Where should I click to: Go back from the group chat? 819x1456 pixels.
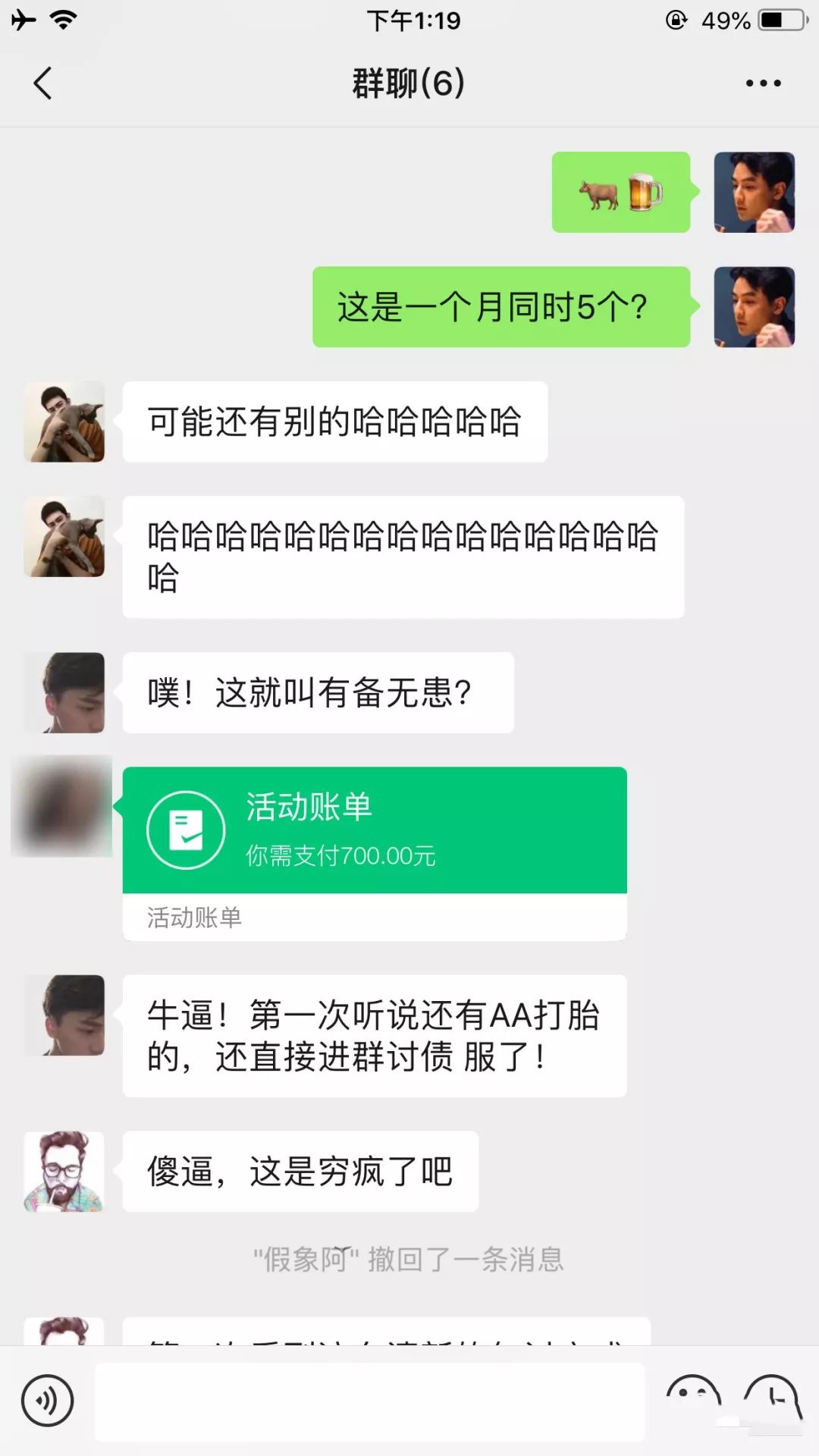(43, 83)
